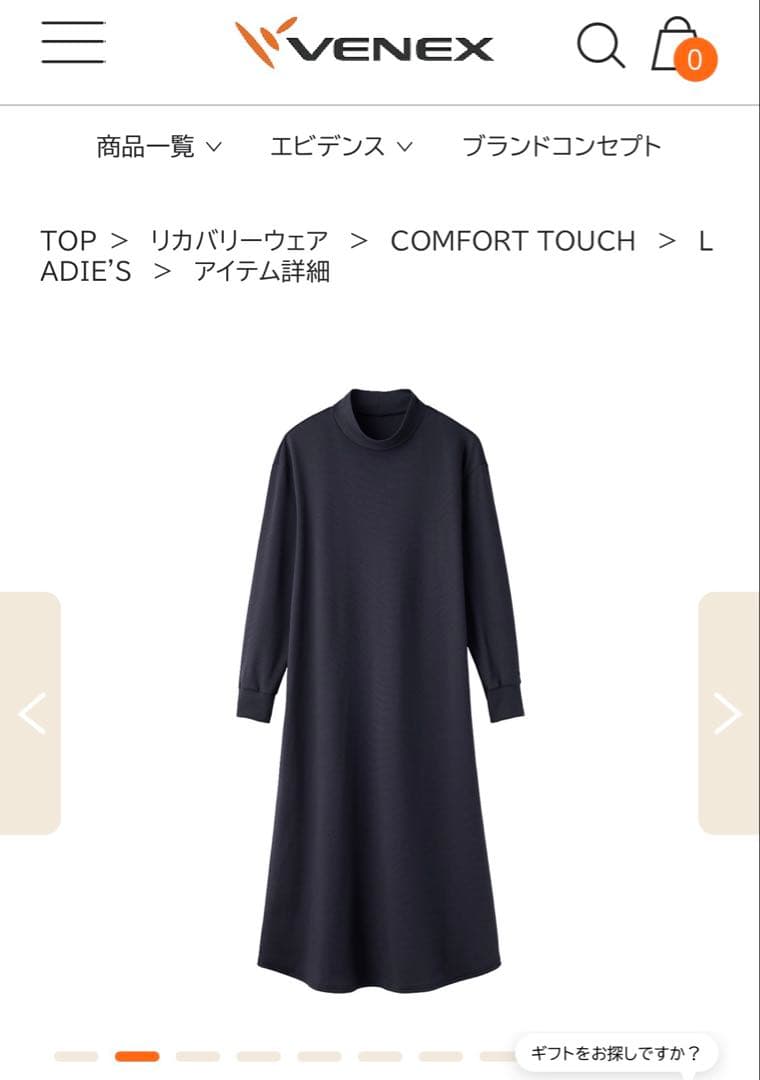The width and height of the screenshot is (760, 1080).
Task: Jump to first image indicator
Action: [x=76, y=1056]
